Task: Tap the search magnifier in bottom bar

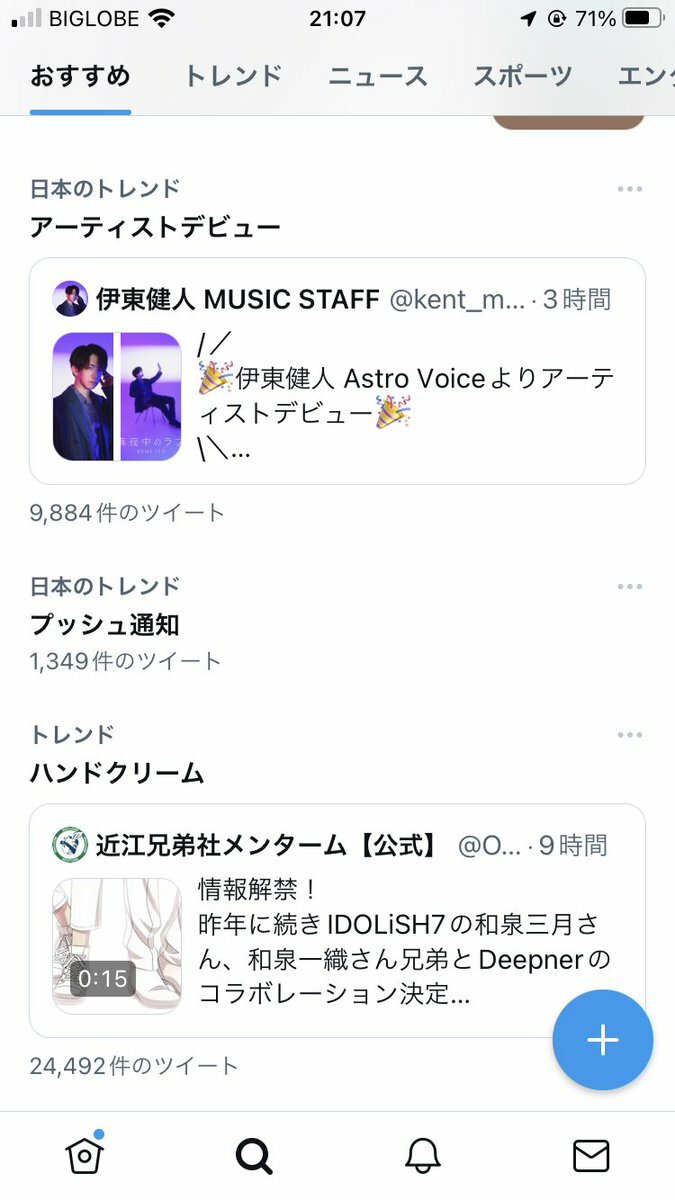Action: pyautogui.click(x=254, y=1157)
